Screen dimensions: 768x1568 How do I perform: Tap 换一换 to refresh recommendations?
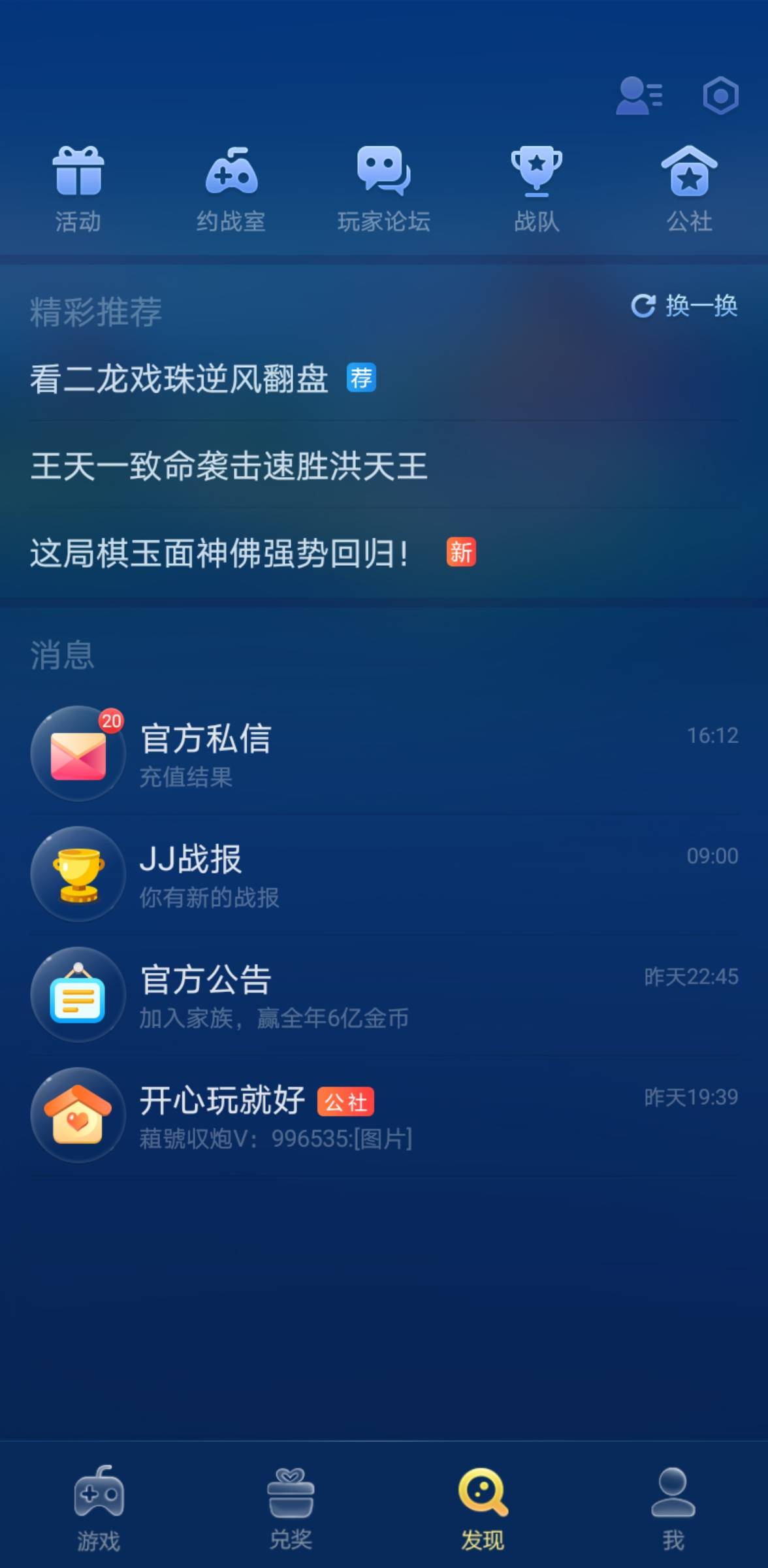click(683, 304)
